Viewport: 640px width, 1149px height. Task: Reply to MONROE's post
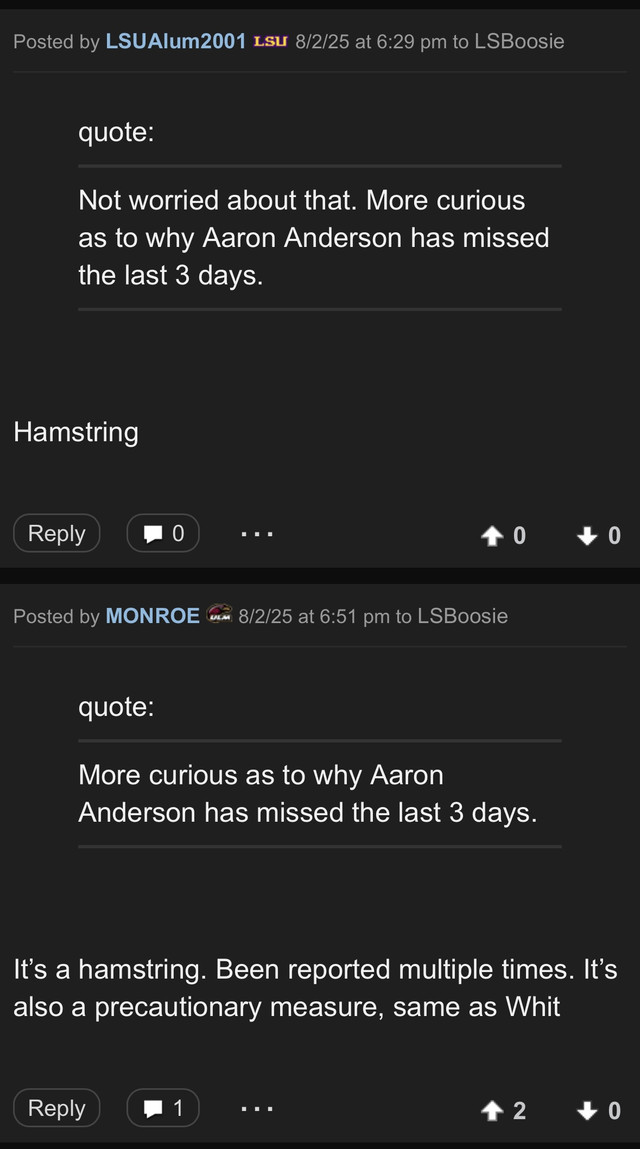(57, 1108)
